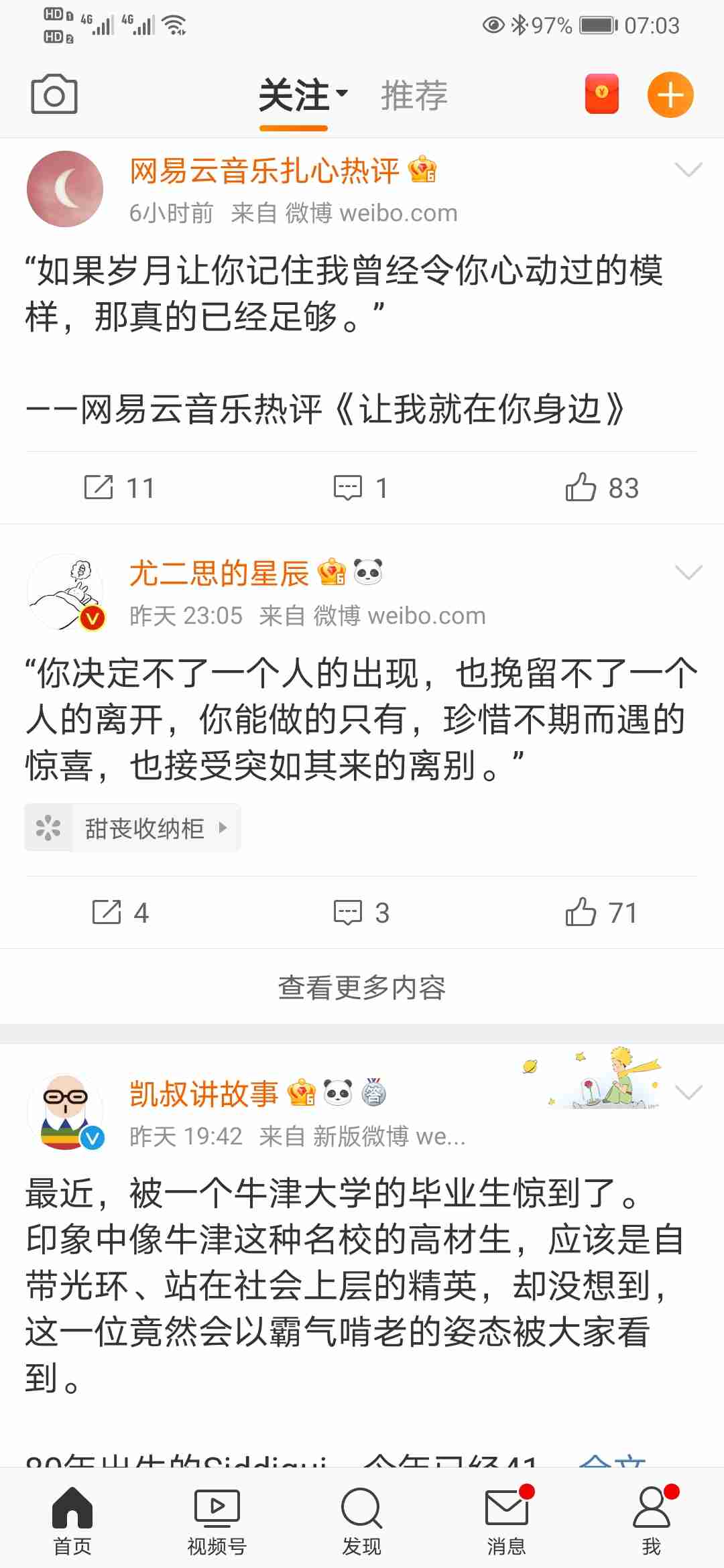Like the 网易云音乐扎心热评 post
Screen dimensions: 724x1568
pyautogui.click(x=601, y=488)
